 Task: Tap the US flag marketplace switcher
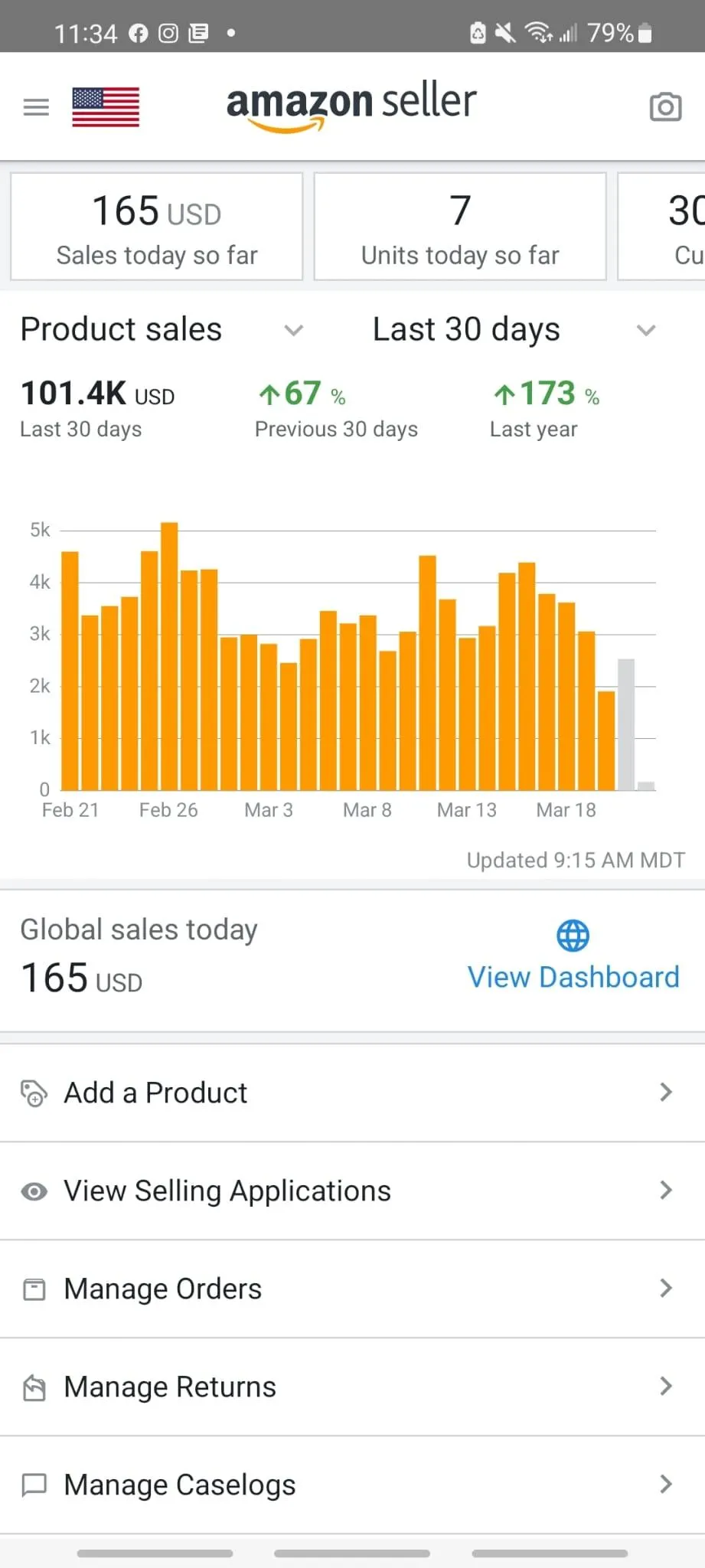[x=106, y=107]
